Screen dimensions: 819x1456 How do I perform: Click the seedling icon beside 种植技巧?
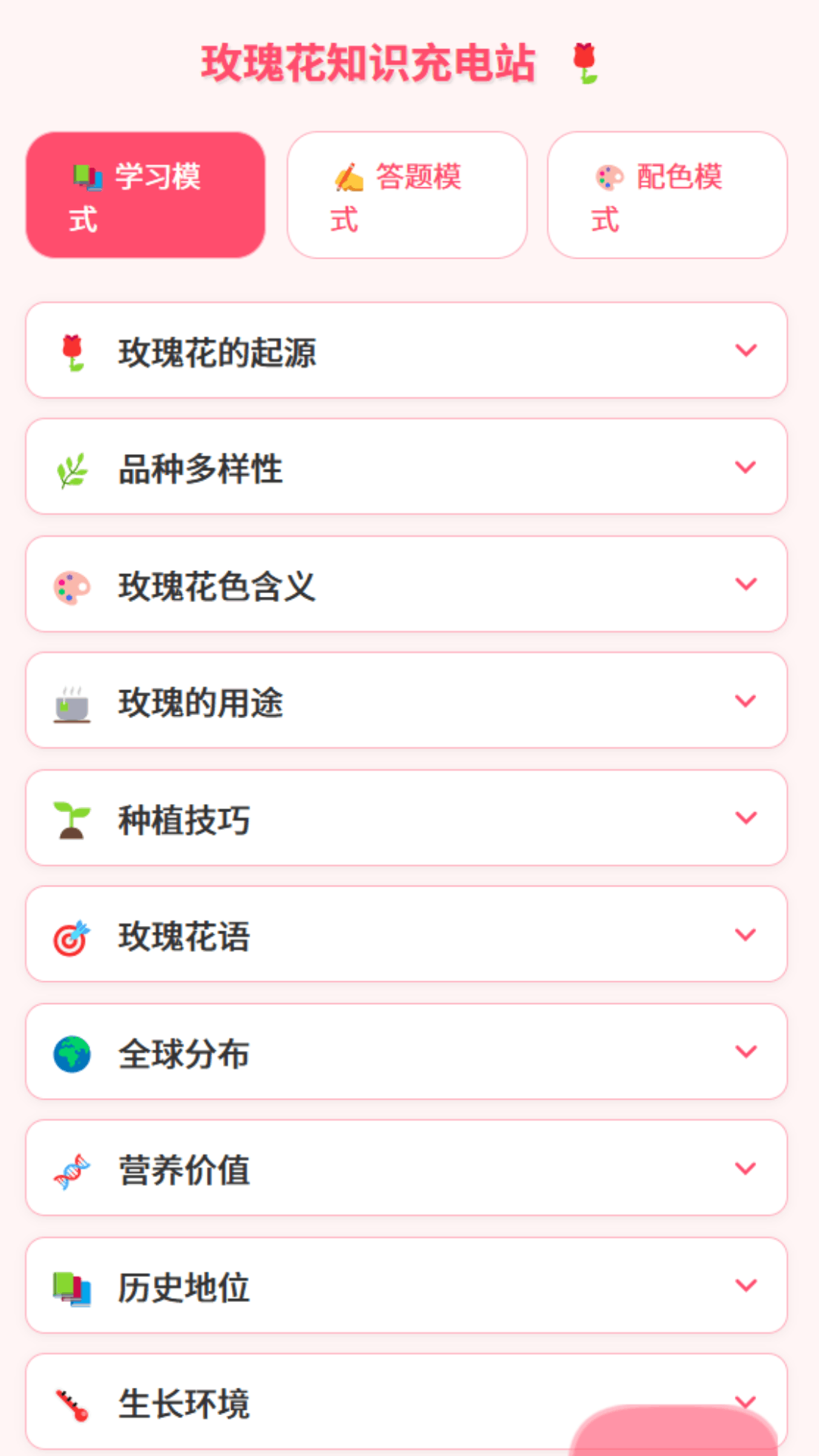[72, 817]
